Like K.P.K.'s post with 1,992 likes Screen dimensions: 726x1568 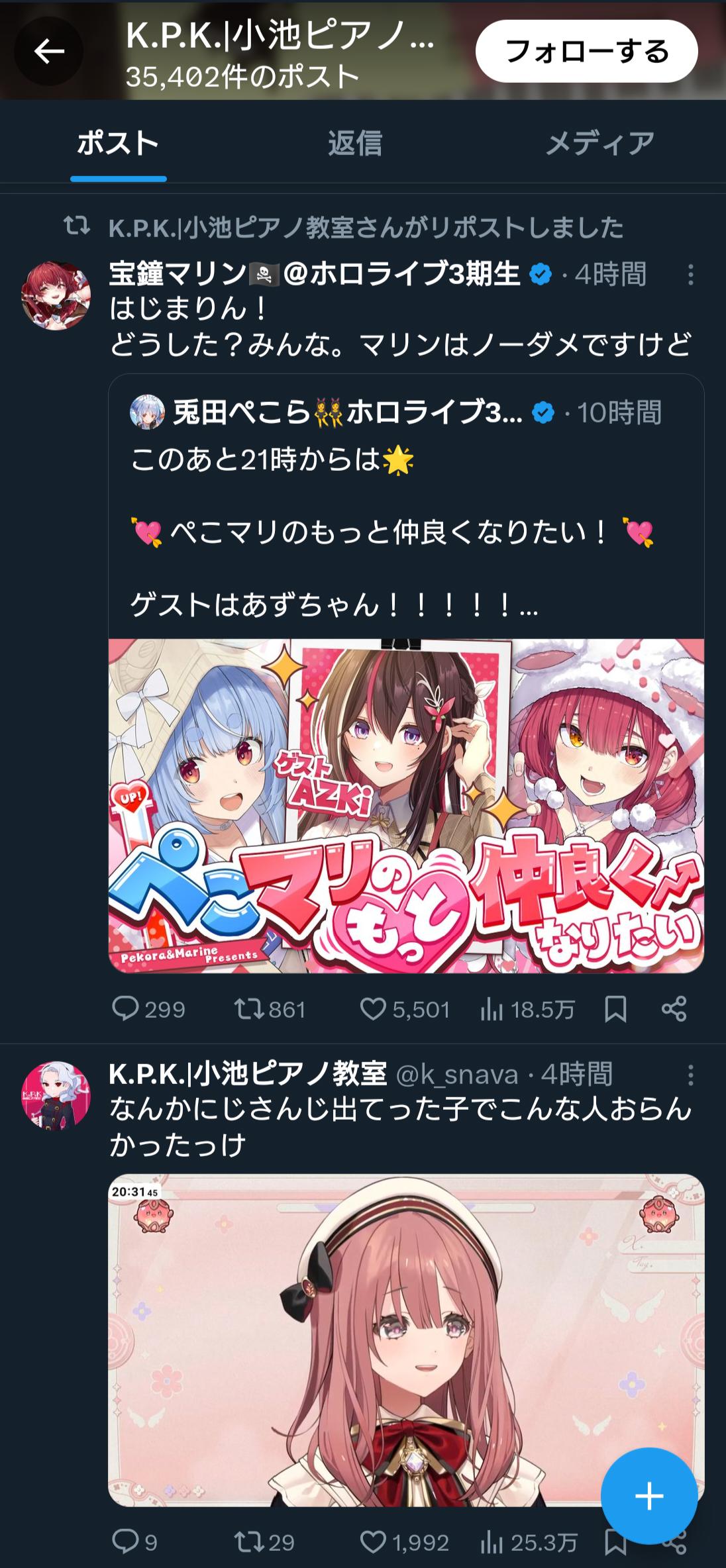[x=373, y=1542]
